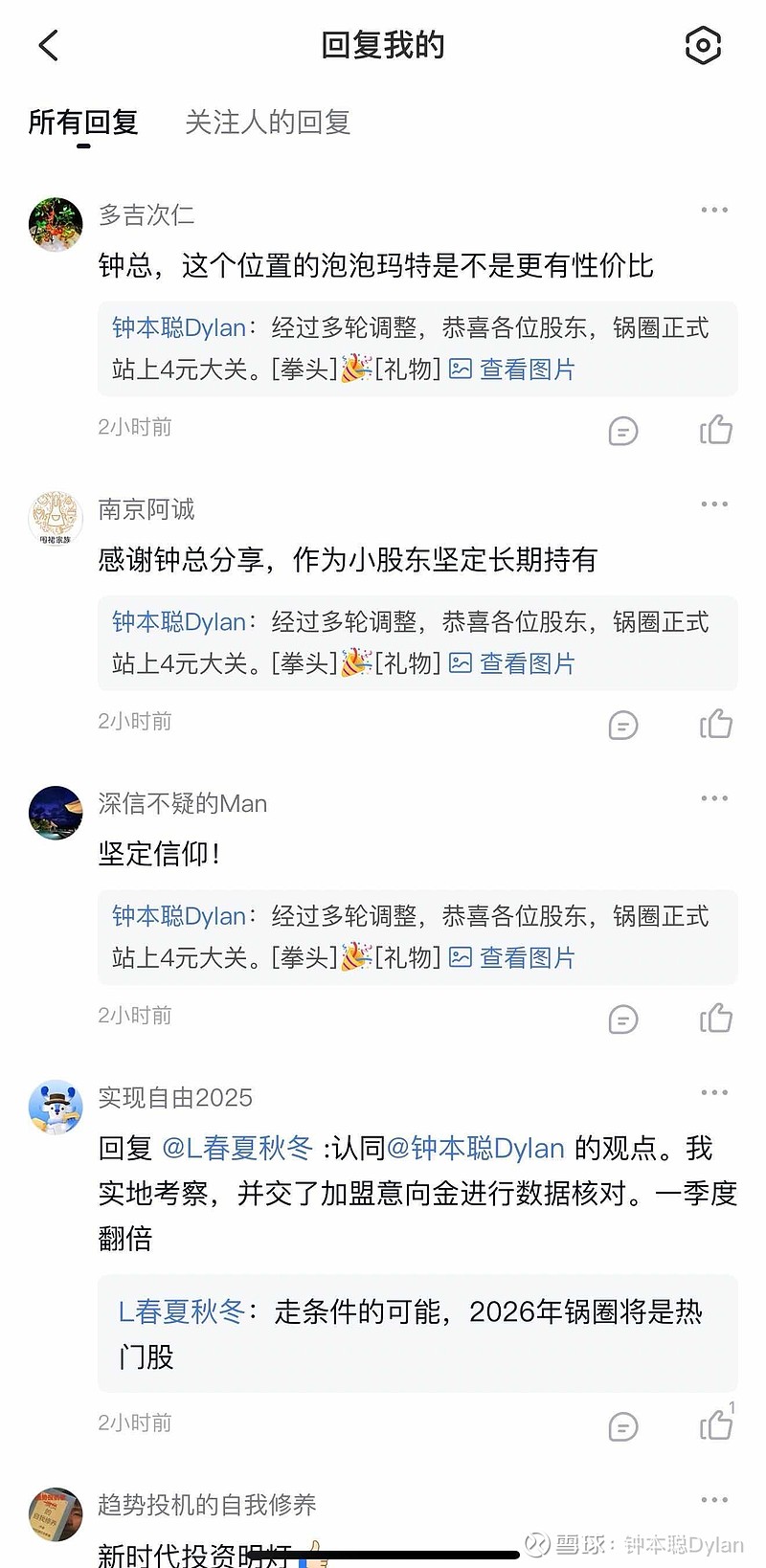Switch to the 所有回复 tab
Viewport: 766px width, 1568px height.
point(83,123)
